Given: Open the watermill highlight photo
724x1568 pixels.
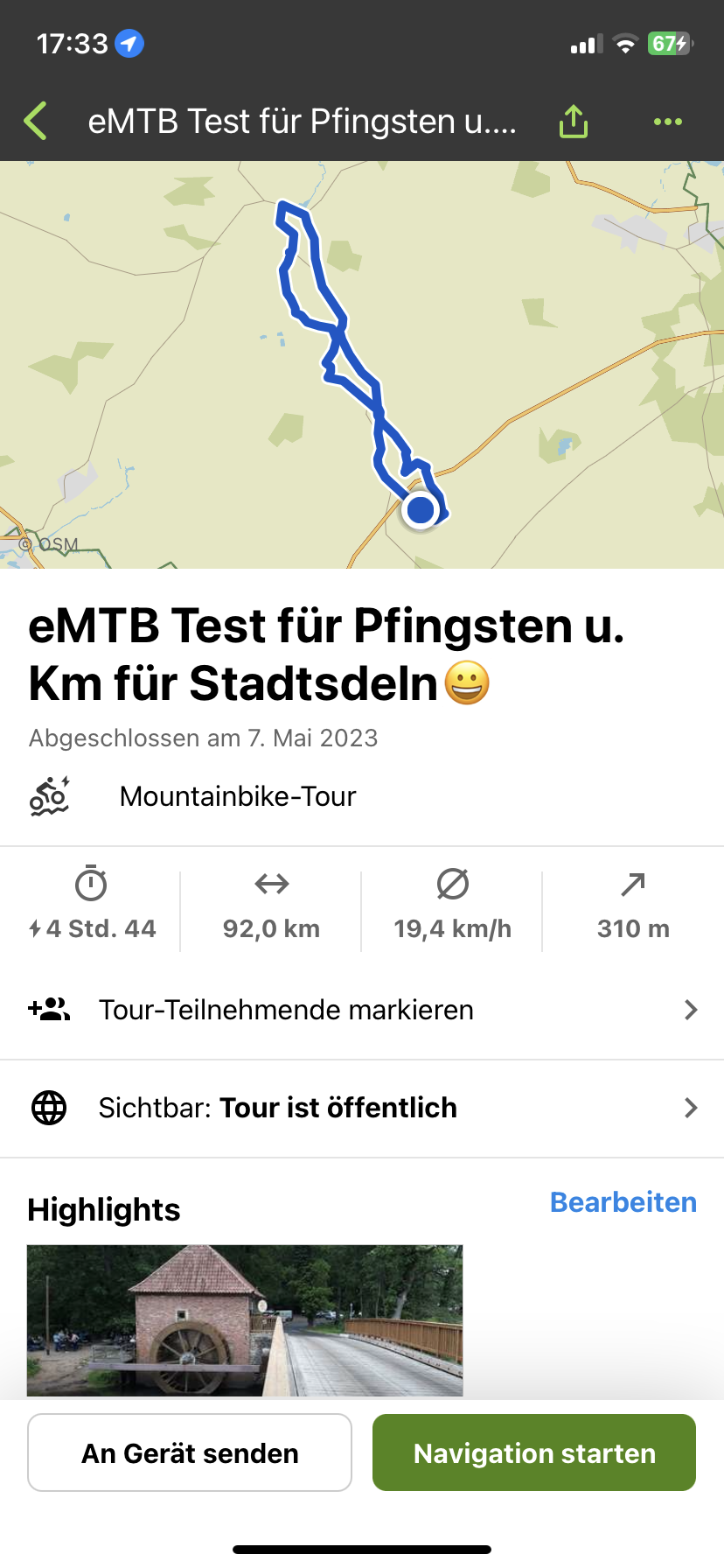Looking at the screenshot, I should (x=245, y=1319).
